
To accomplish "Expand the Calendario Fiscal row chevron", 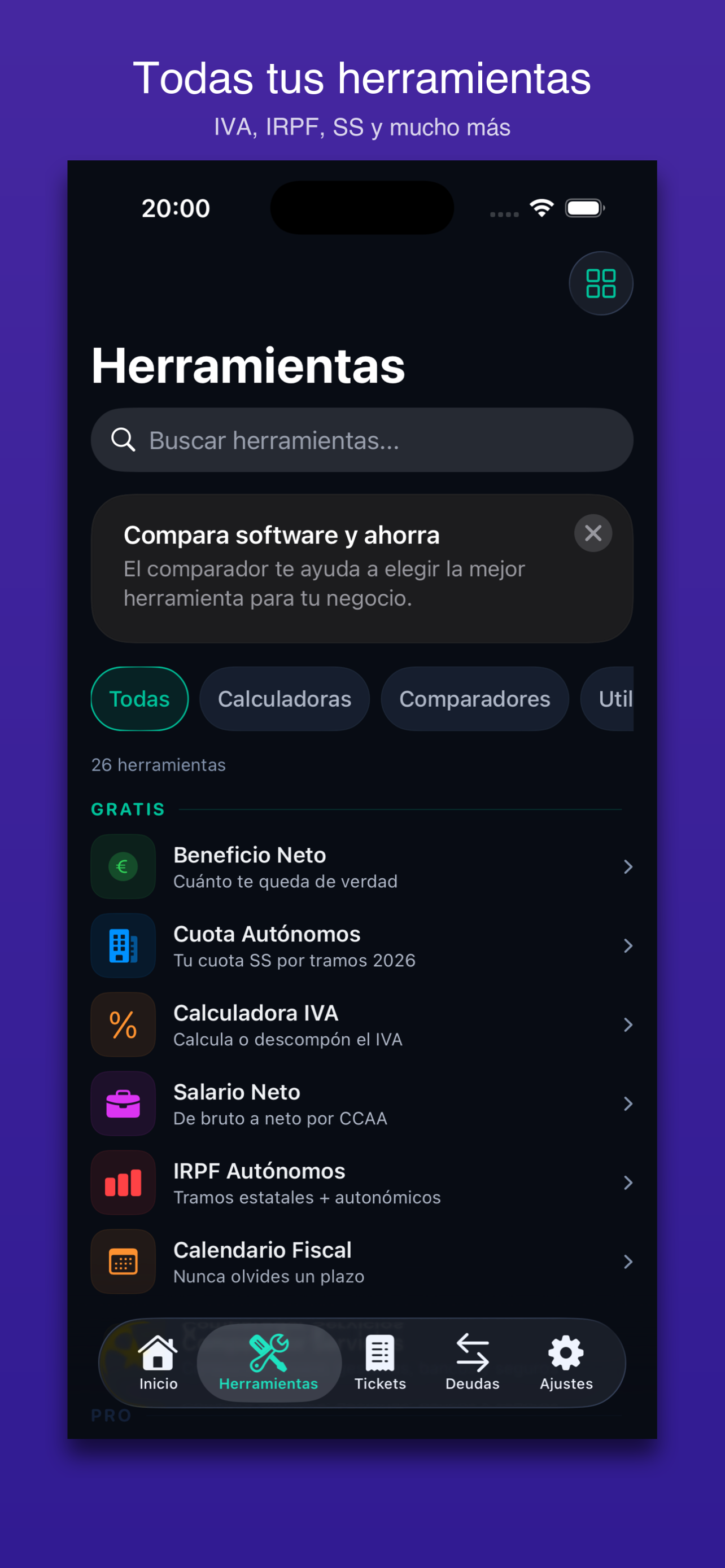I will click(x=629, y=1261).
